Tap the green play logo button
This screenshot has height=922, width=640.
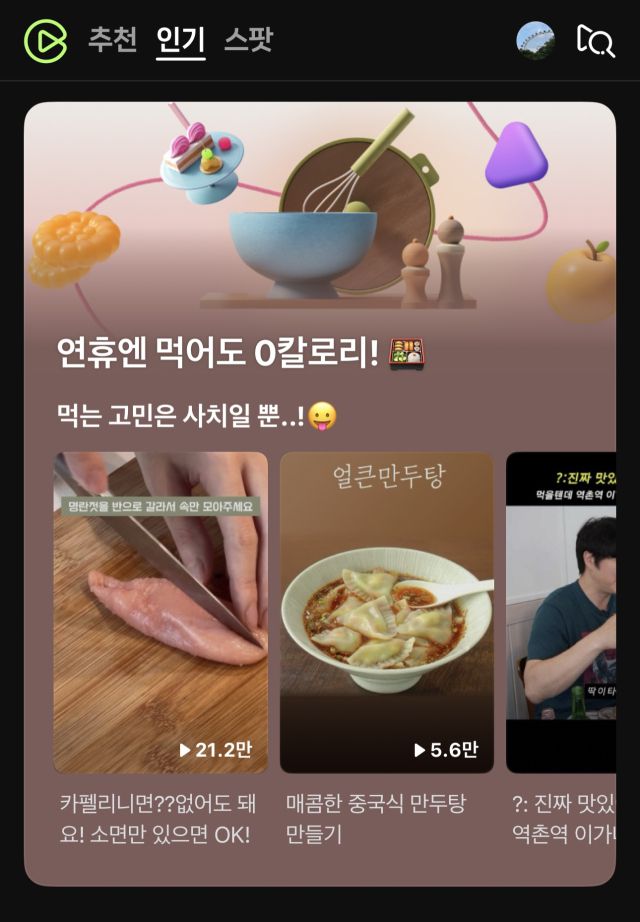point(45,41)
